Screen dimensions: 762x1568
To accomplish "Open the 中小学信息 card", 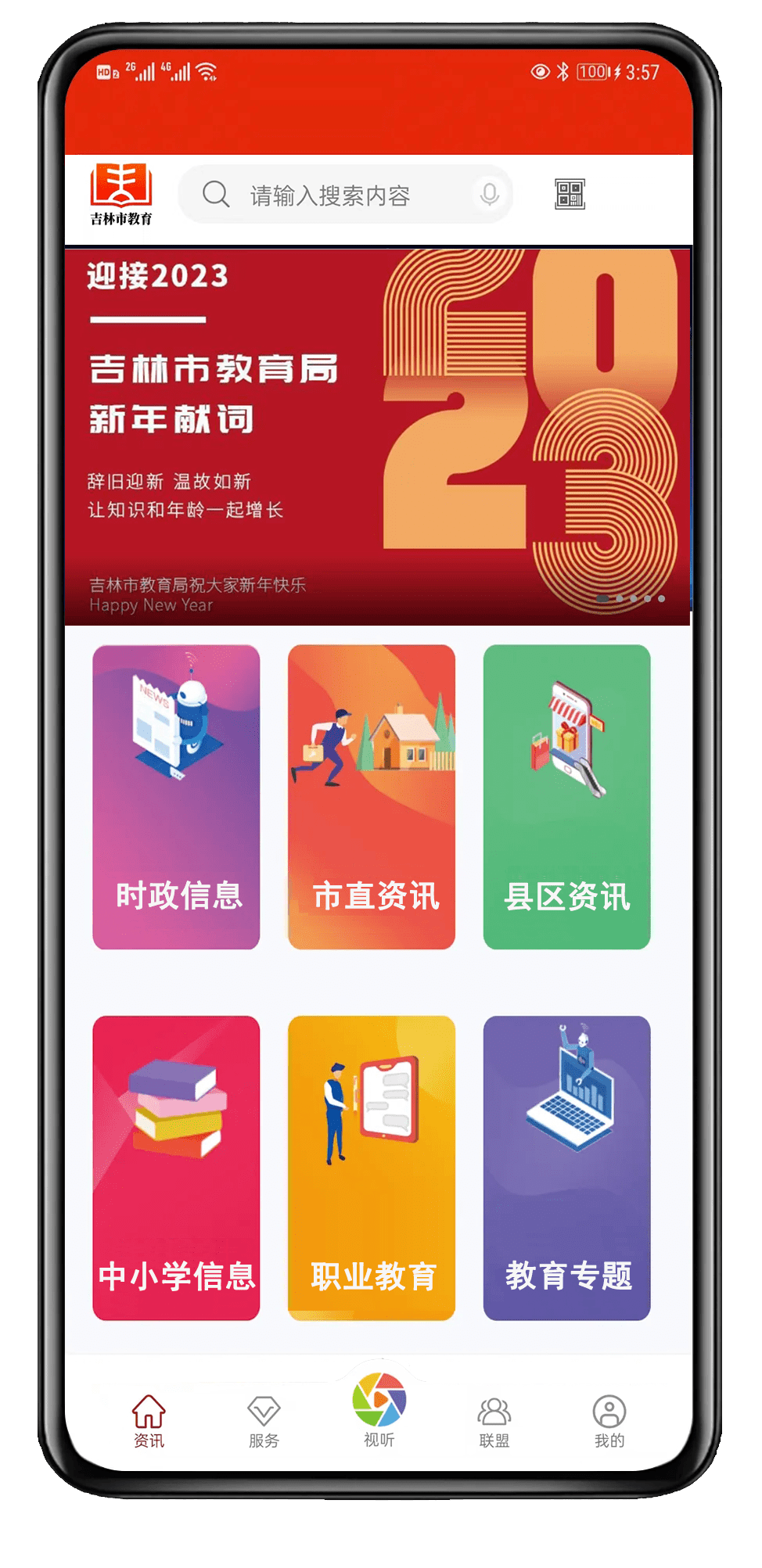I will pyautogui.click(x=176, y=1167).
